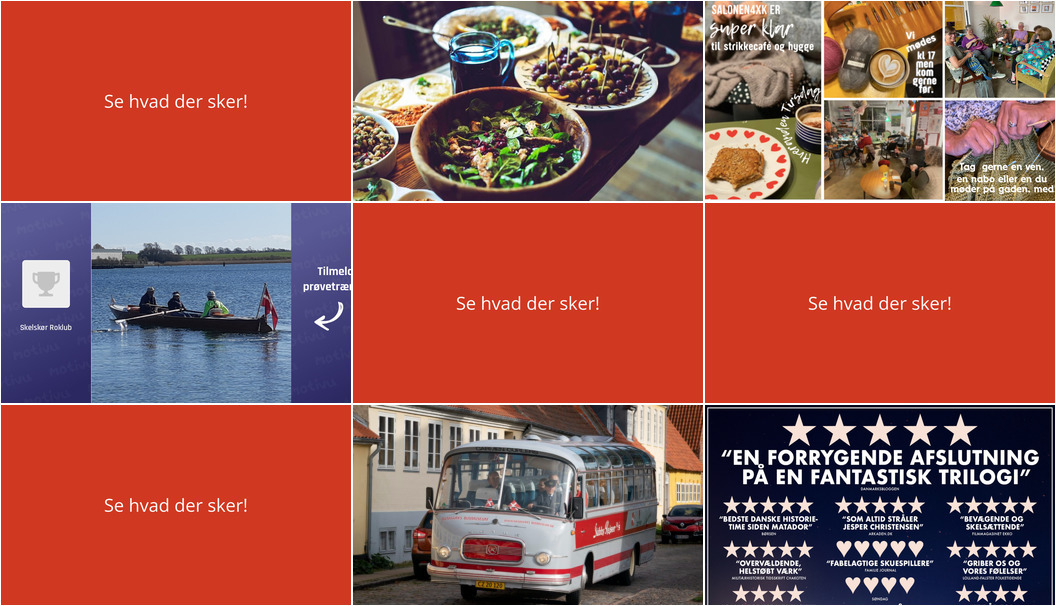Open the Skelskør Roklub rowing boat tile
Screen dimensions: 1056x606
pyautogui.click(x=176, y=303)
